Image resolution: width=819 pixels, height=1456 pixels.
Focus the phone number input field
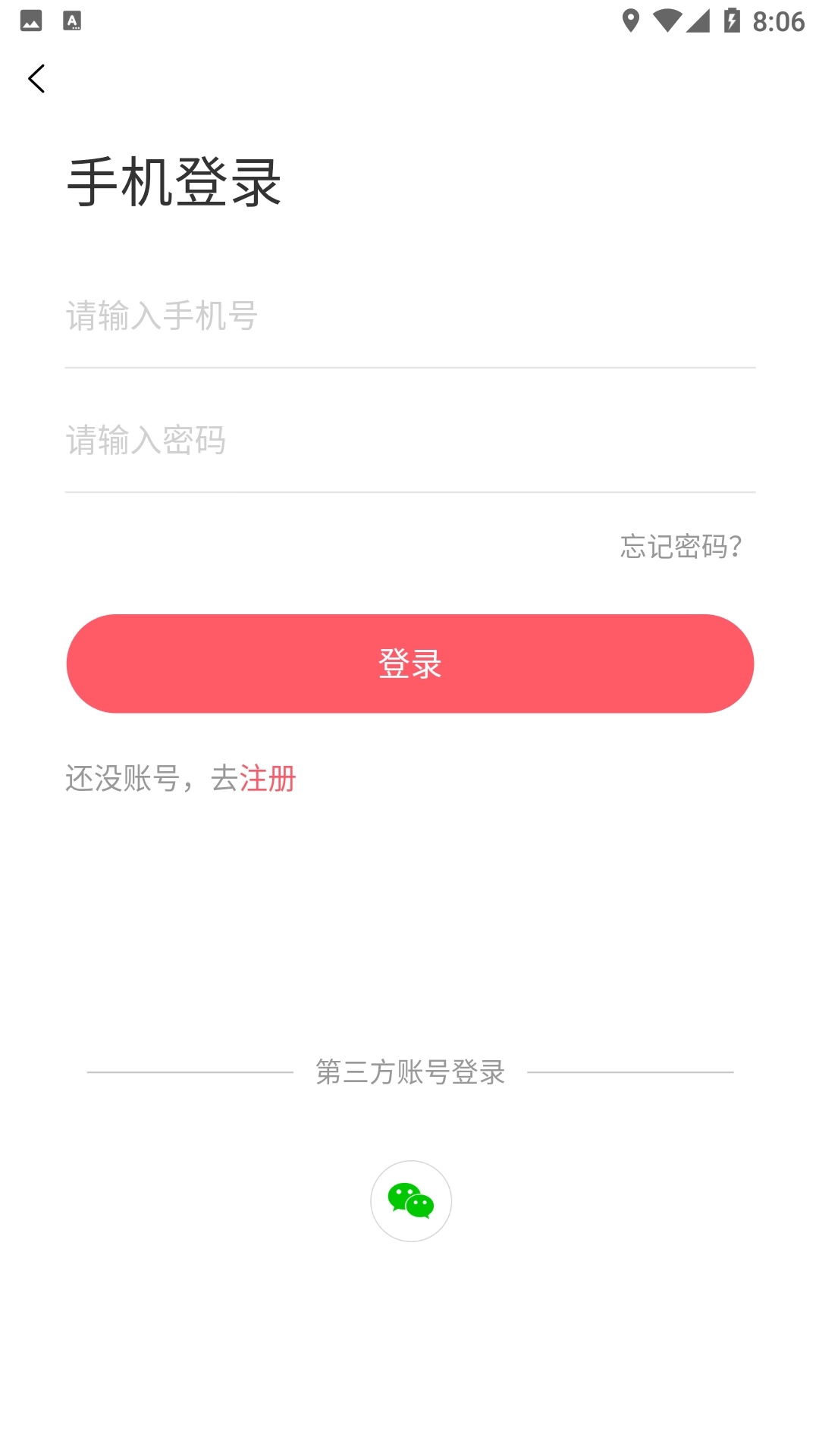(x=409, y=318)
